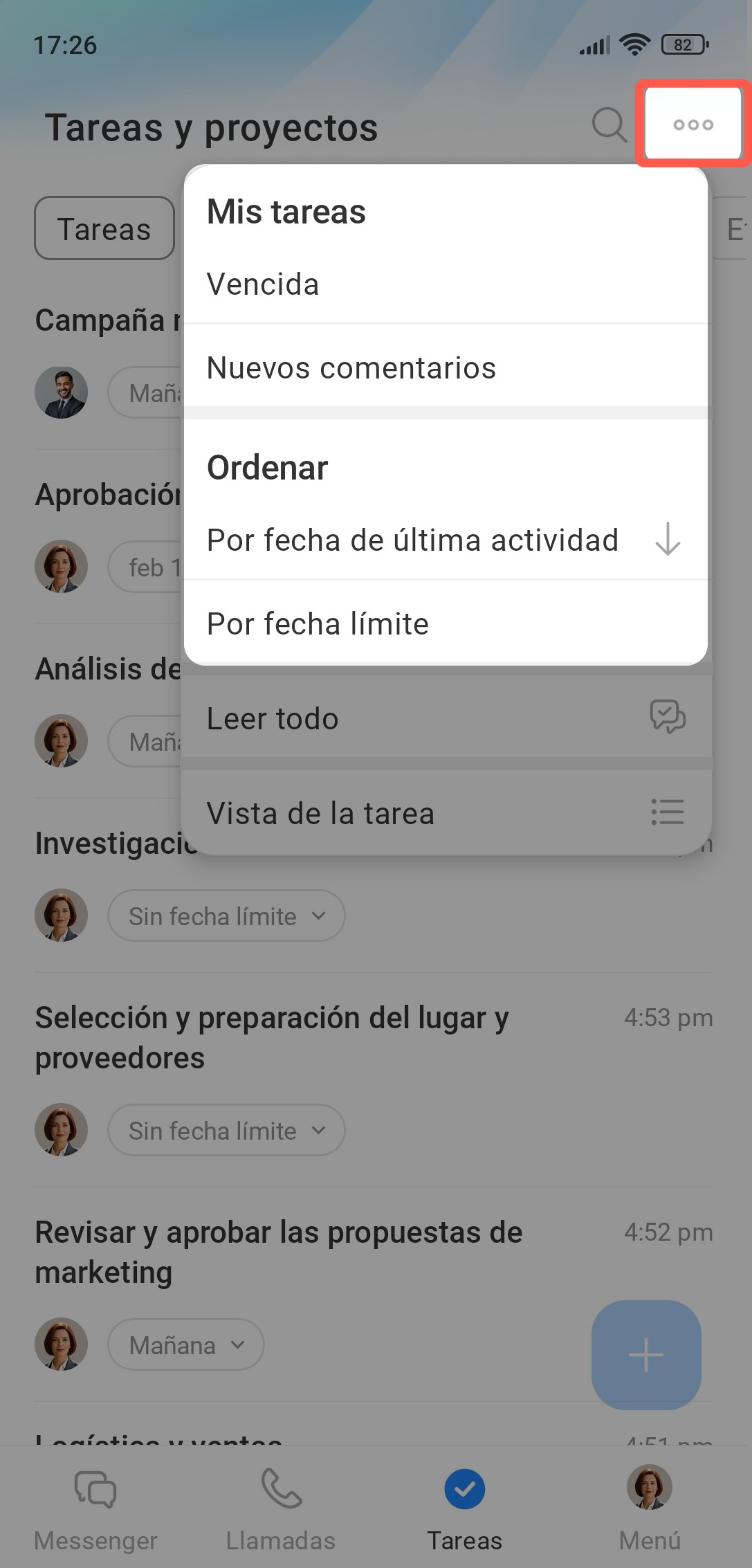Open Vista de la tarea option

pyautogui.click(x=320, y=813)
